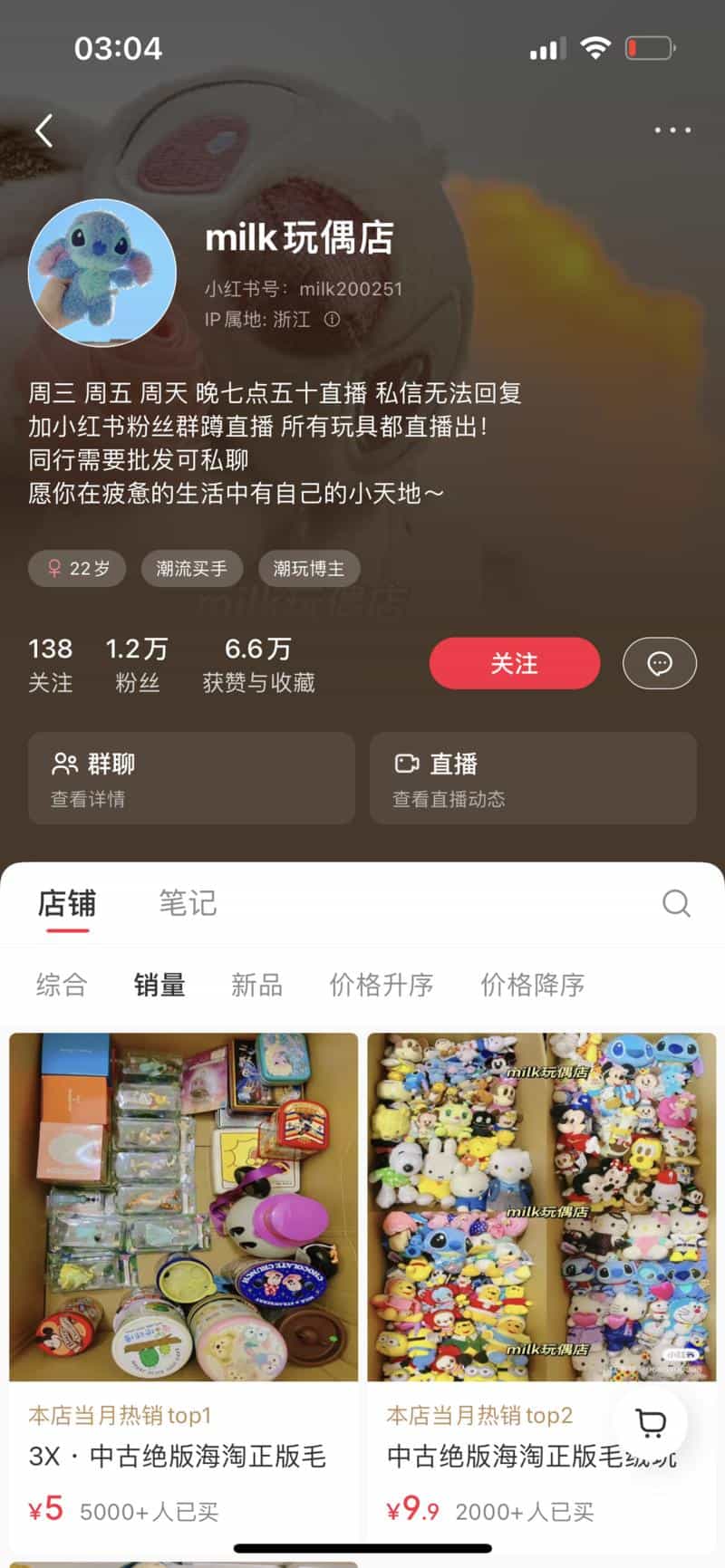Image resolution: width=725 pixels, height=1568 pixels.
Task: Sort by 价格升序
Action: tap(381, 985)
